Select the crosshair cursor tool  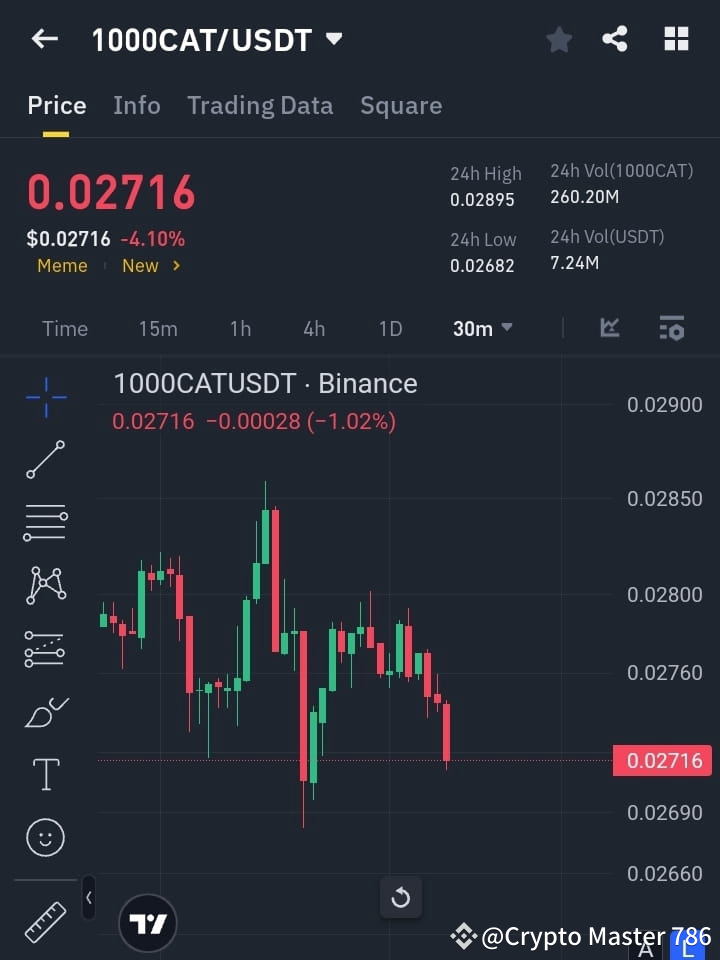45,398
